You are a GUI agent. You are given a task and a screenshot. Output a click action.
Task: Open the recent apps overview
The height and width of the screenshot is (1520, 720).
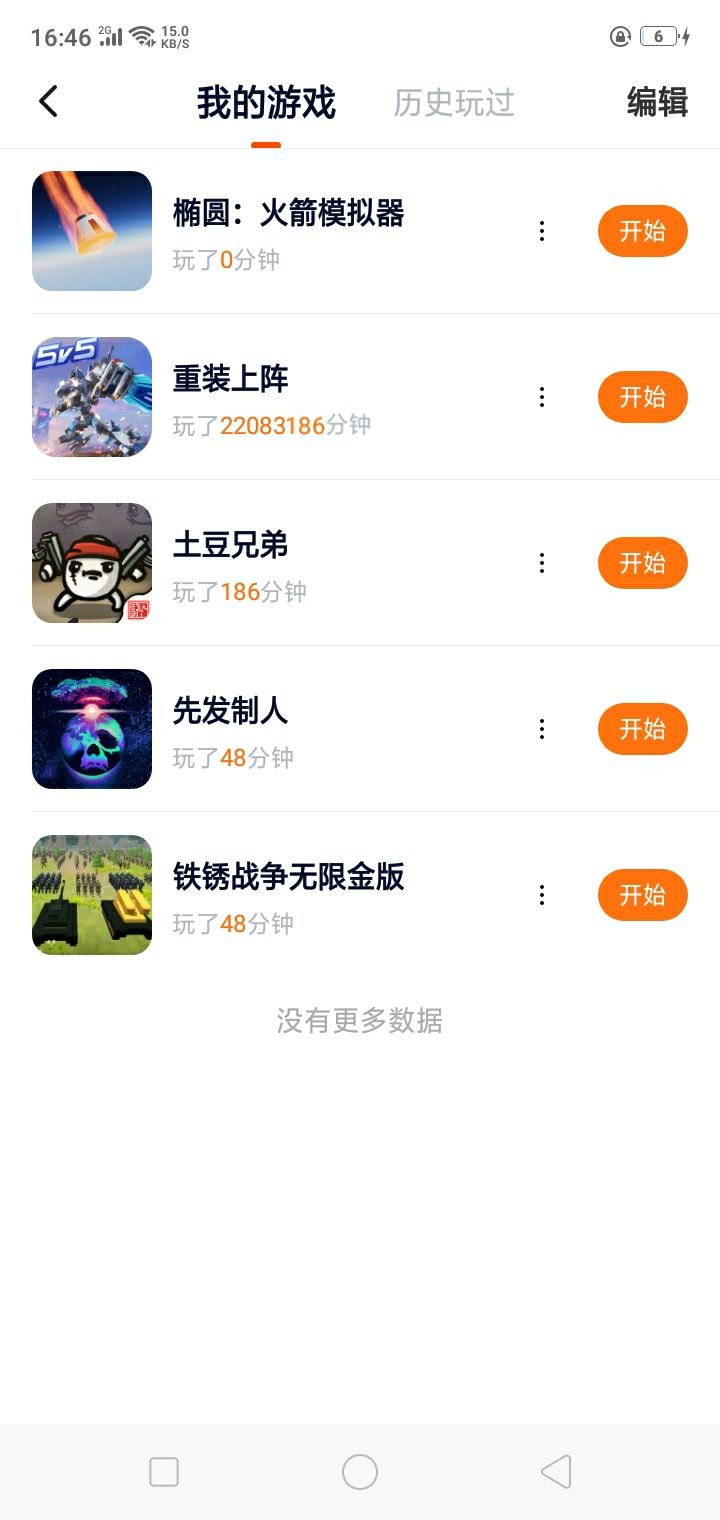coord(164,1472)
